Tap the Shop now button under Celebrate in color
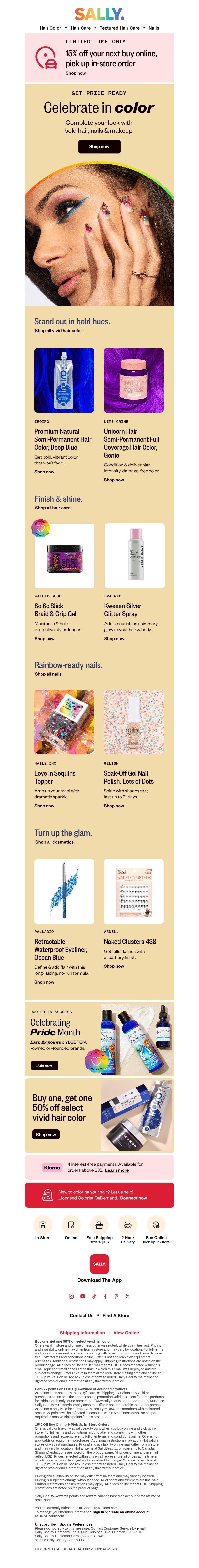This screenshot has height=1568, width=199. pos(99,147)
